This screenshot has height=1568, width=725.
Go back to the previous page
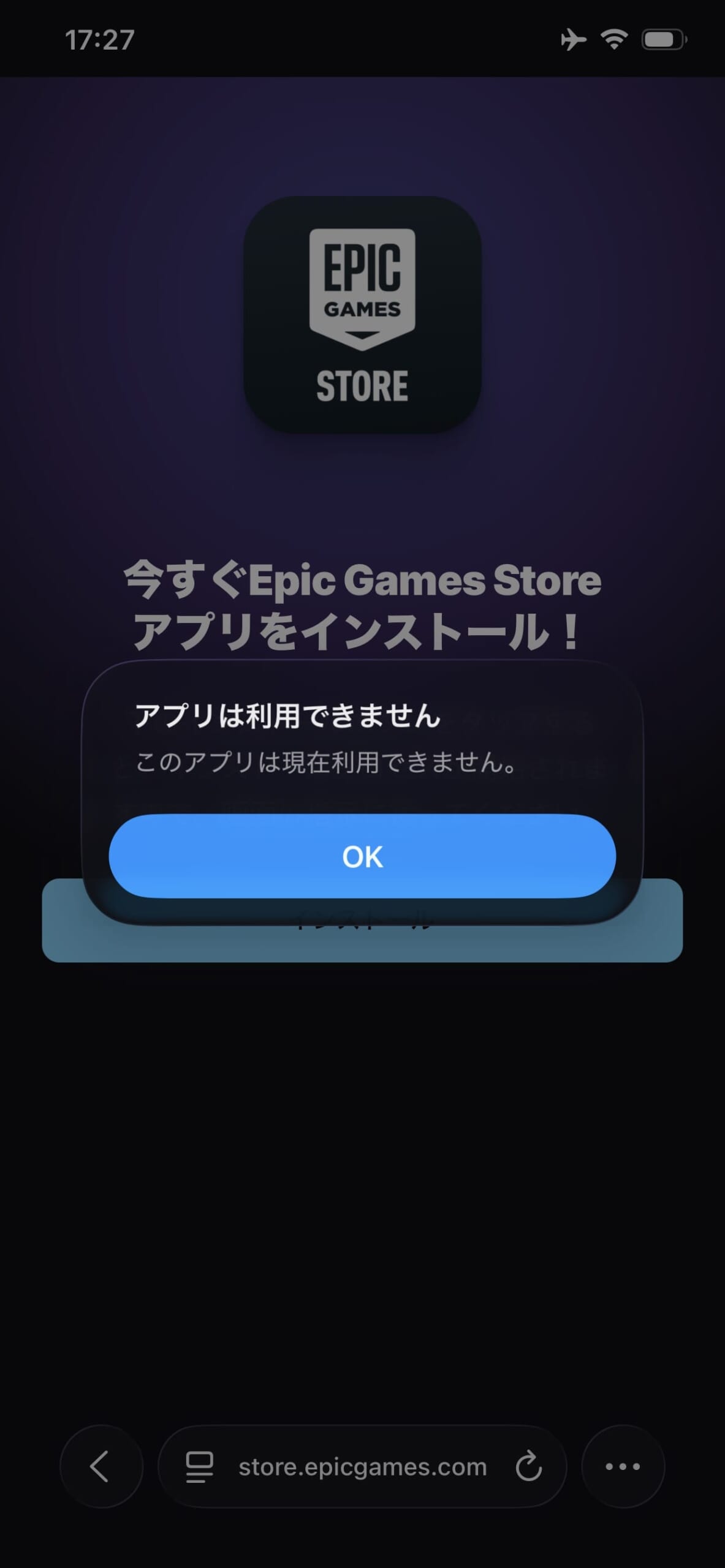click(x=101, y=1466)
